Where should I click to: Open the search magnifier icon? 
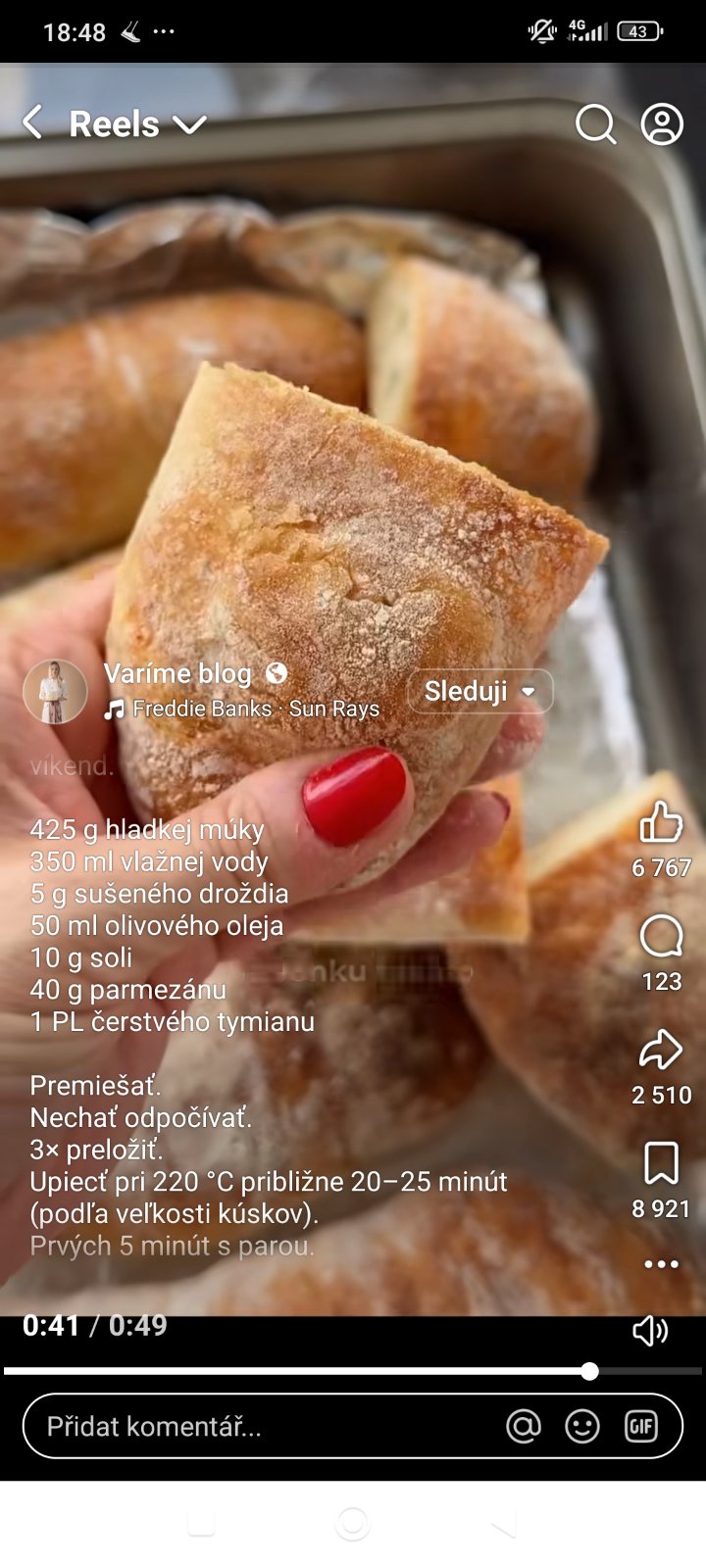pos(595,124)
